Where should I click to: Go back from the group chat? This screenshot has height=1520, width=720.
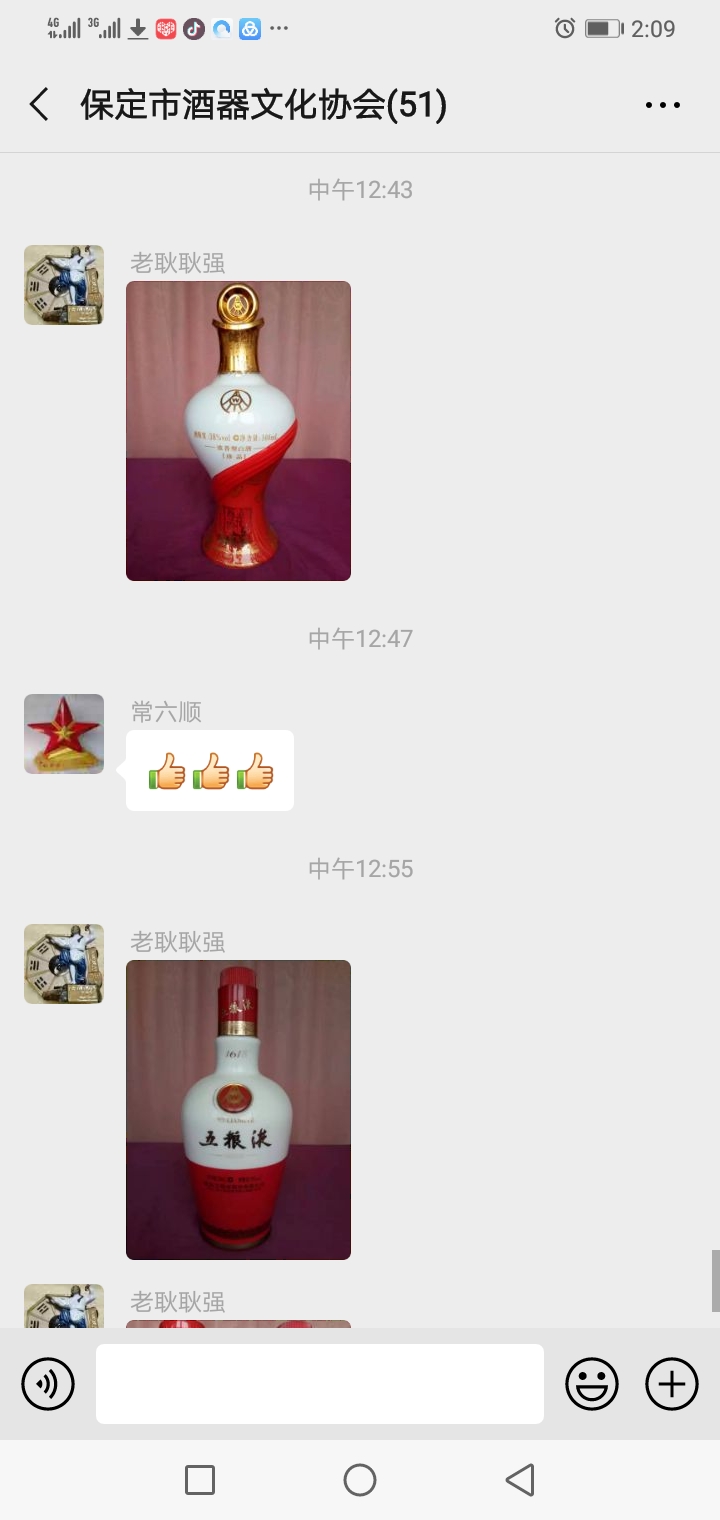(x=40, y=105)
